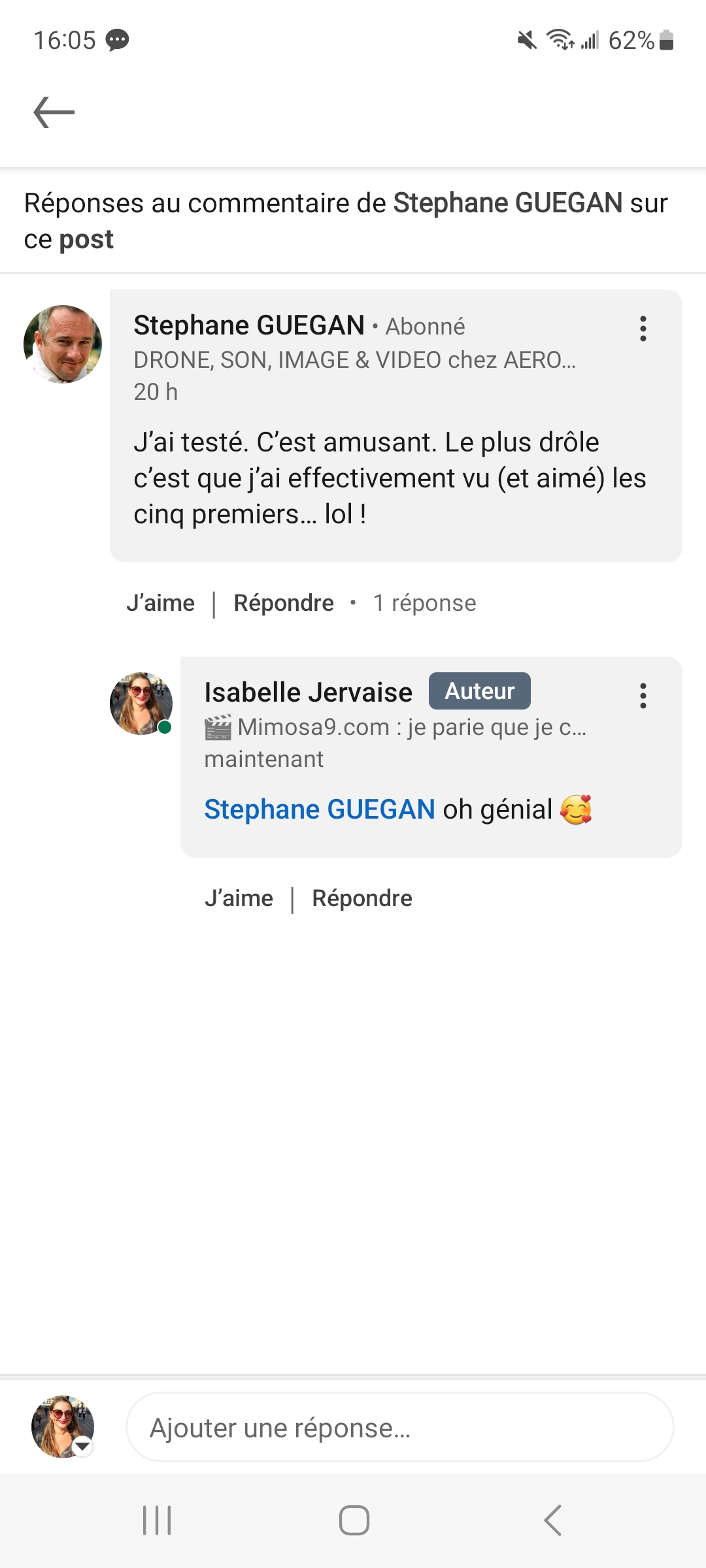The width and height of the screenshot is (706, 1568).
Task: Open recent apps from navigation bar
Action: [157, 1520]
